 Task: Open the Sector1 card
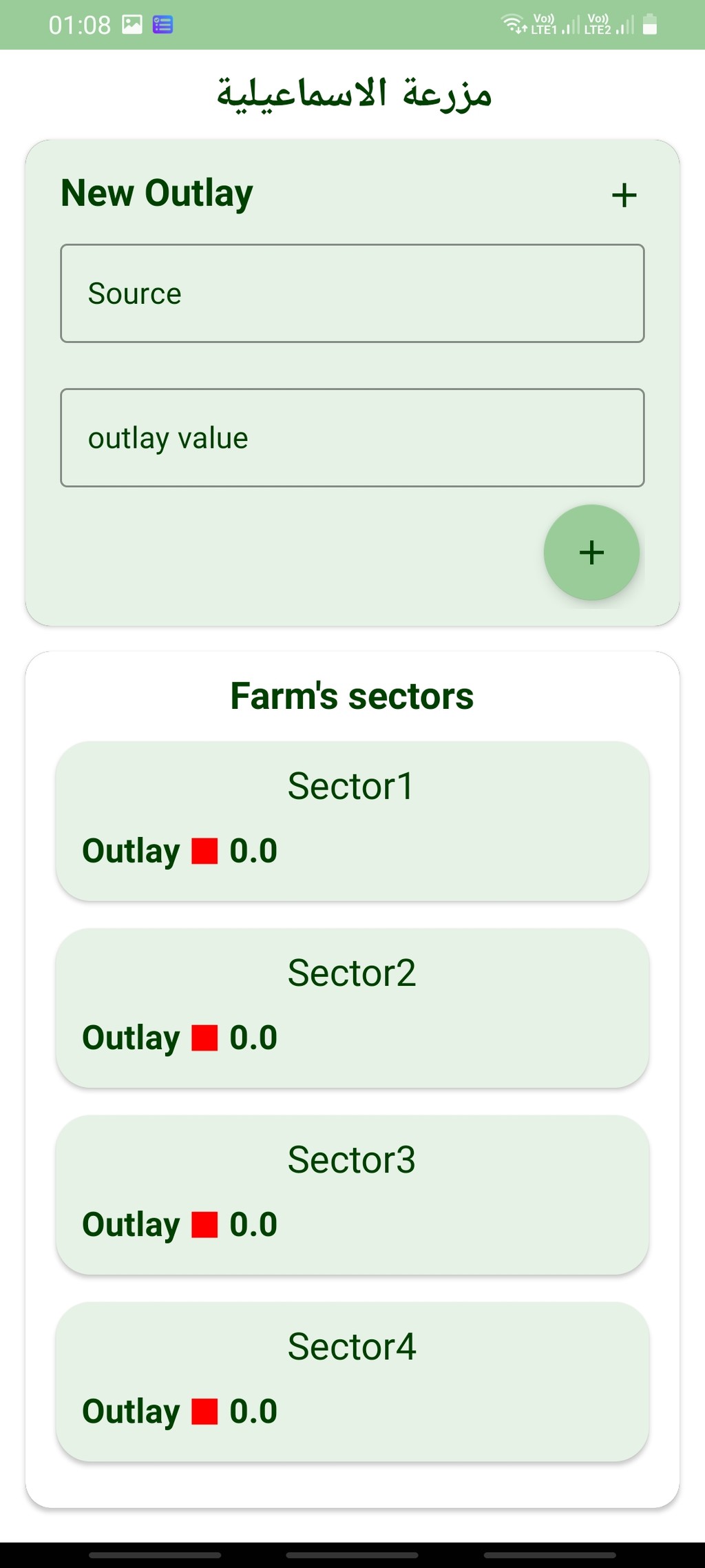tap(352, 821)
